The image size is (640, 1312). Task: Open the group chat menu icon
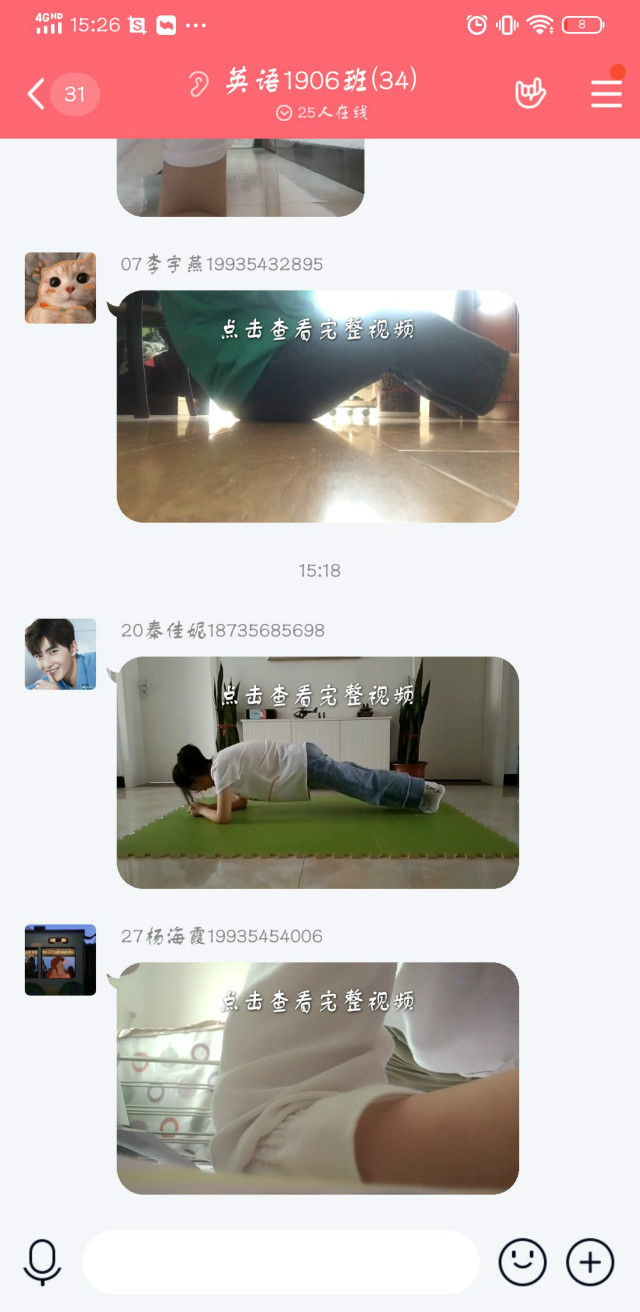point(606,93)
